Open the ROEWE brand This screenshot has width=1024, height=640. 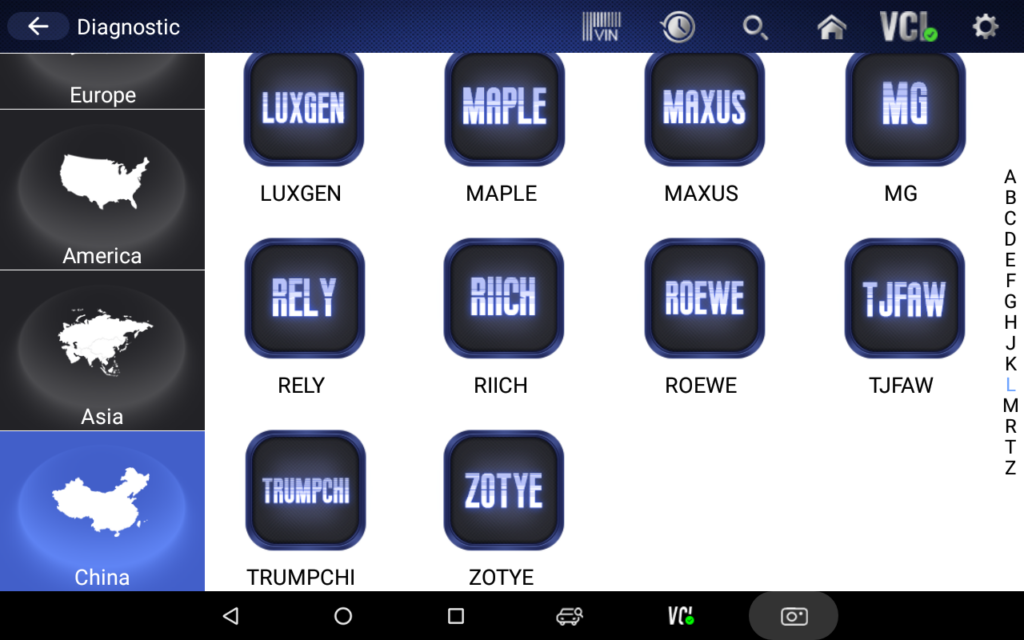click(704, 298)
